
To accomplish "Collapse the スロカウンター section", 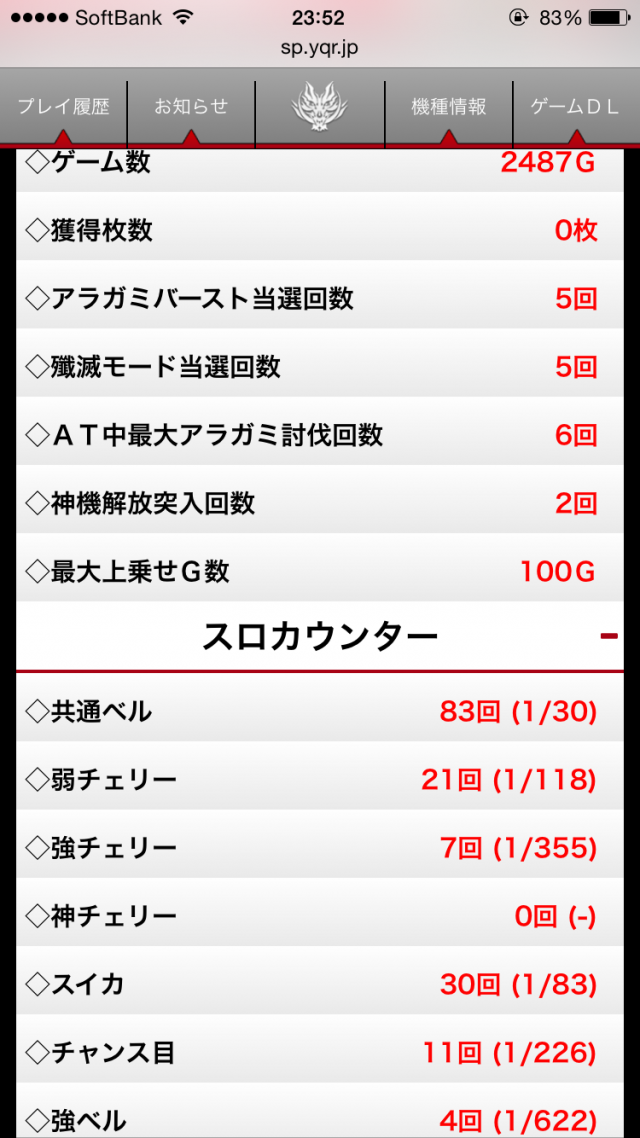I will click(x=608, y=636).
